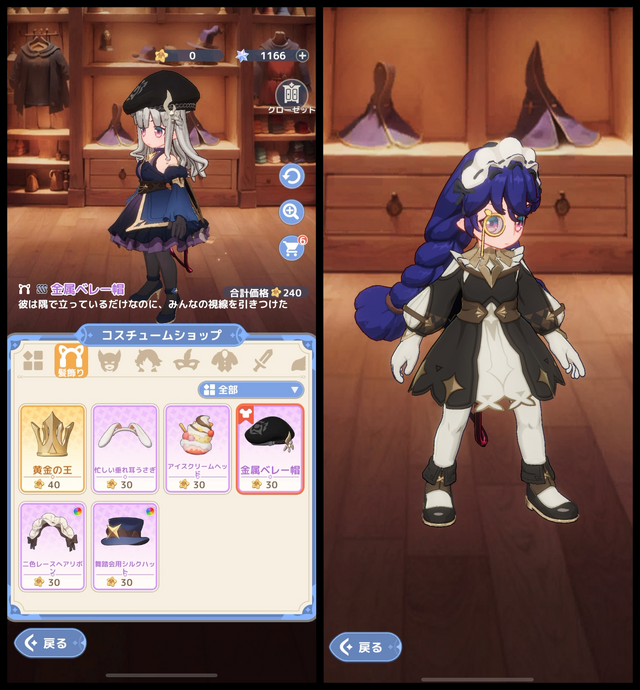Tap the rotate character icon

291,177
